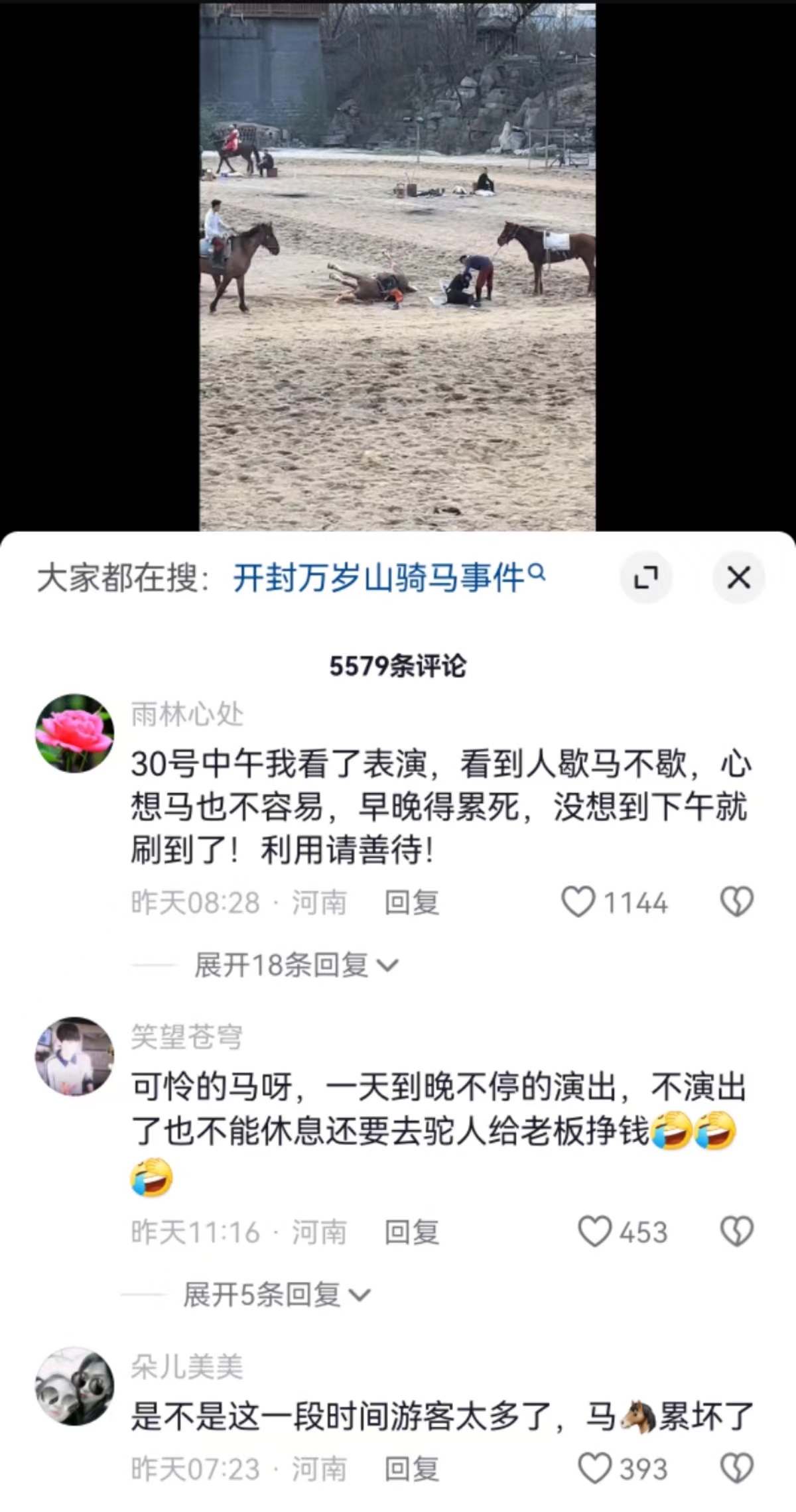Screen dimensions: 796x1512
Task: Like 笑望苍穹's comment
Action: [594, 1232]
